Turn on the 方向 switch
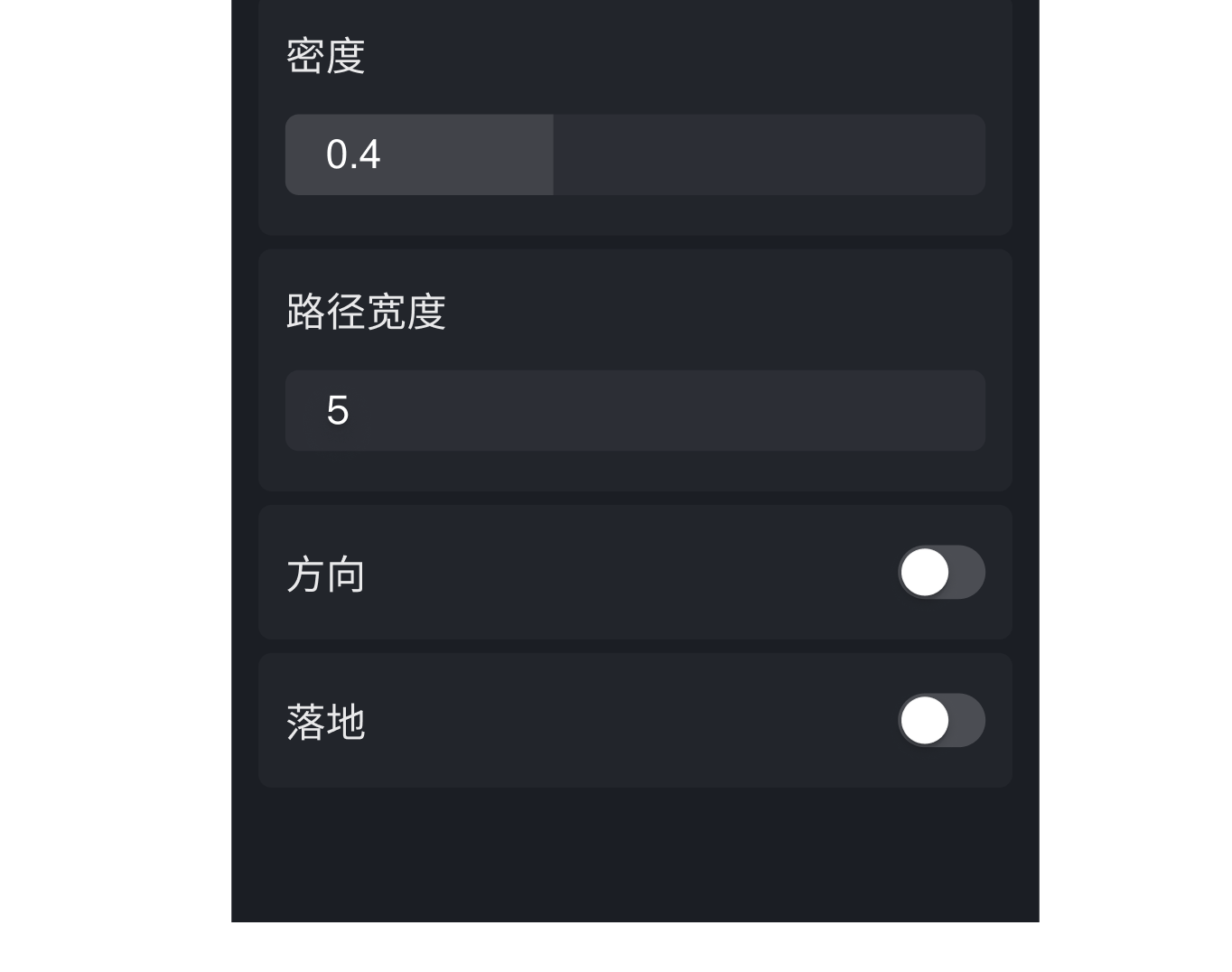 point(940,572)
